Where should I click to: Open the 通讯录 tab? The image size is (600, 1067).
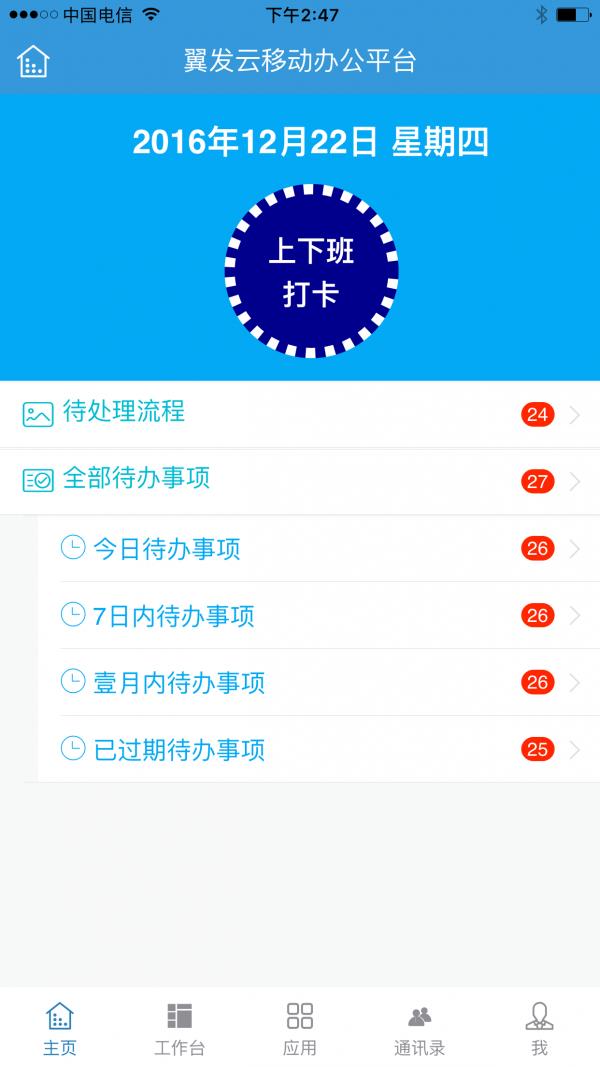[420, 1028]
